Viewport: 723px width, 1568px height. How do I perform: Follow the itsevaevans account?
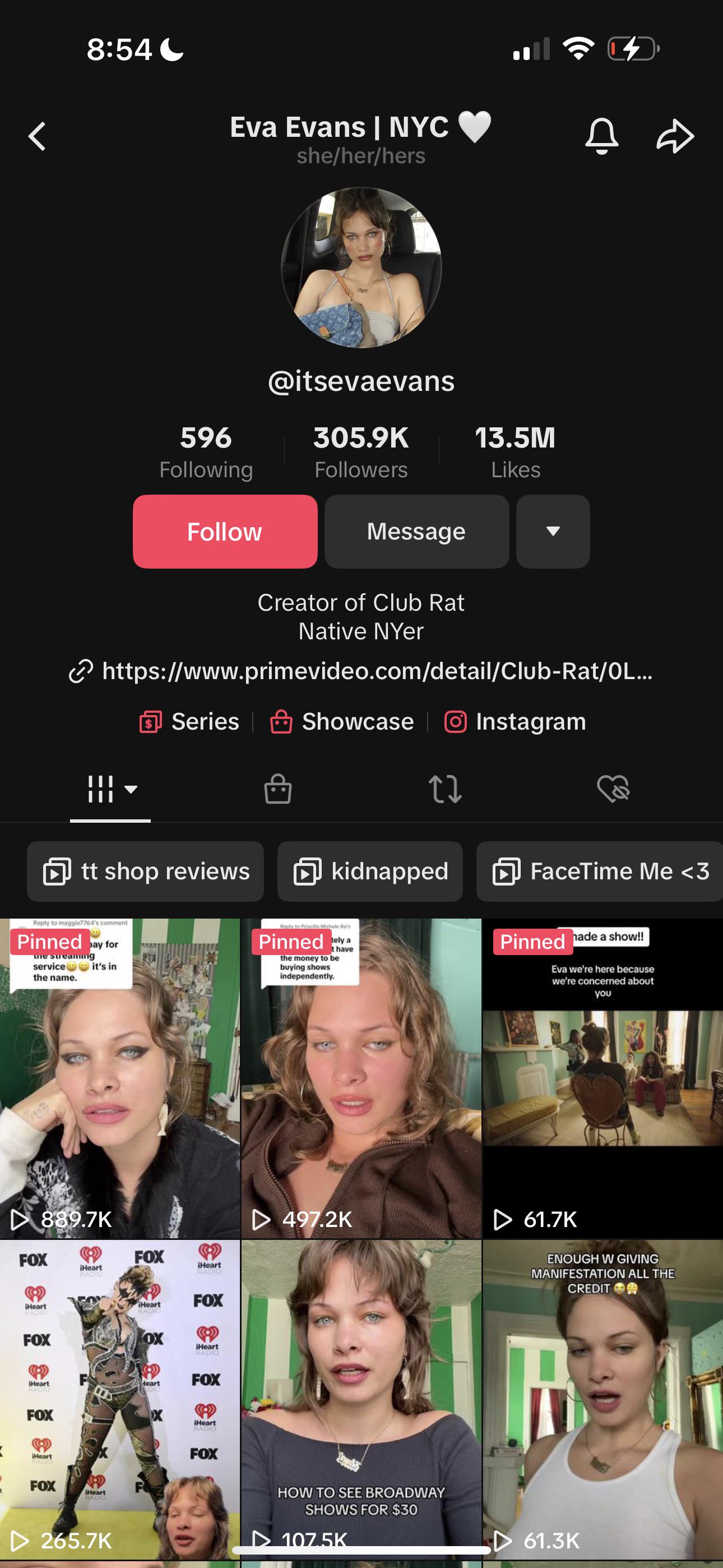coord(225,532)
